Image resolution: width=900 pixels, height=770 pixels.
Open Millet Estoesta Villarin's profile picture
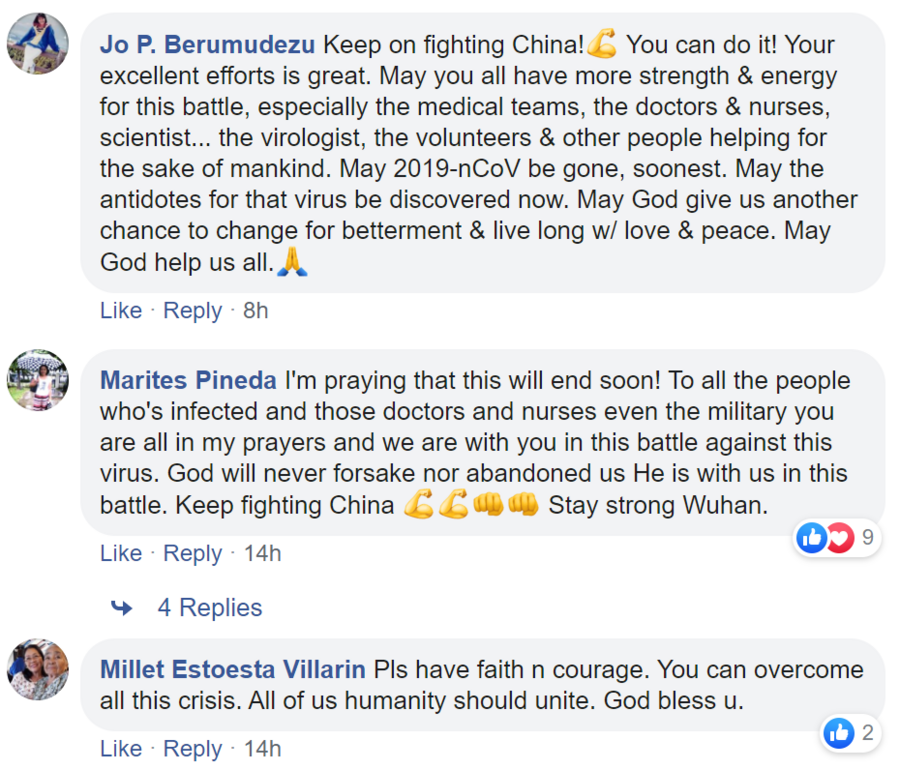coord(38,670)
